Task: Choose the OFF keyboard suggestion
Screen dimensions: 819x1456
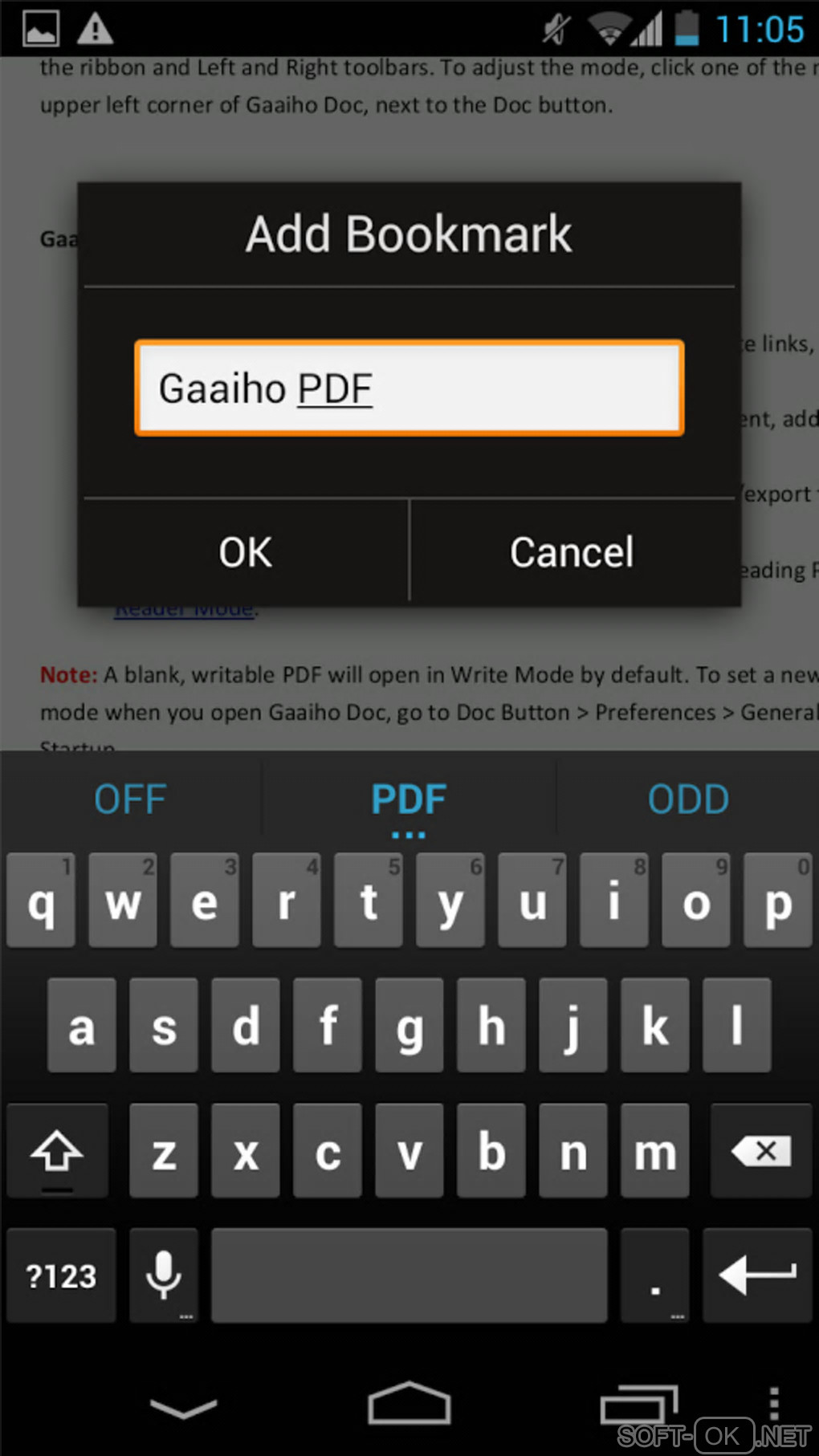Action: pos(130,799)
